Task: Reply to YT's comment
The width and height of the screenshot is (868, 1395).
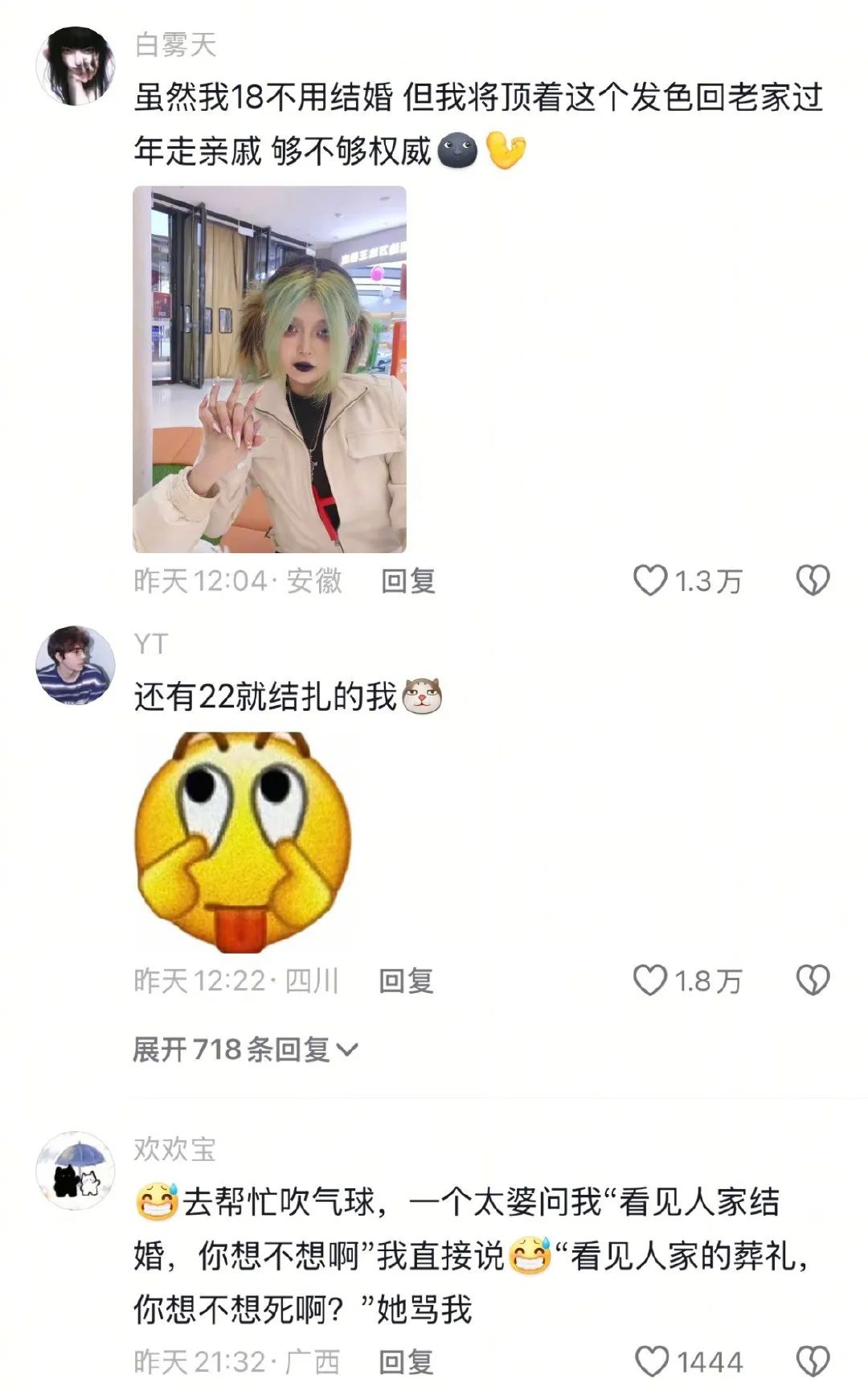Action: [x=406, y=981]
